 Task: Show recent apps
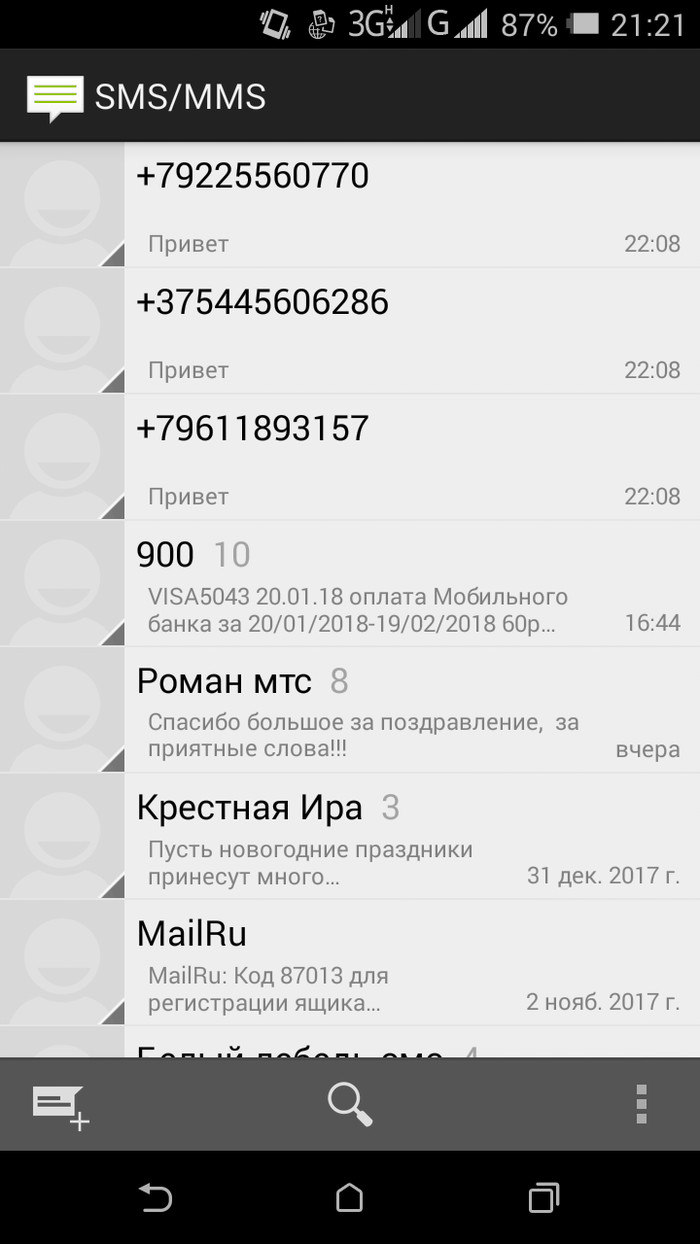click(544, 1197)
